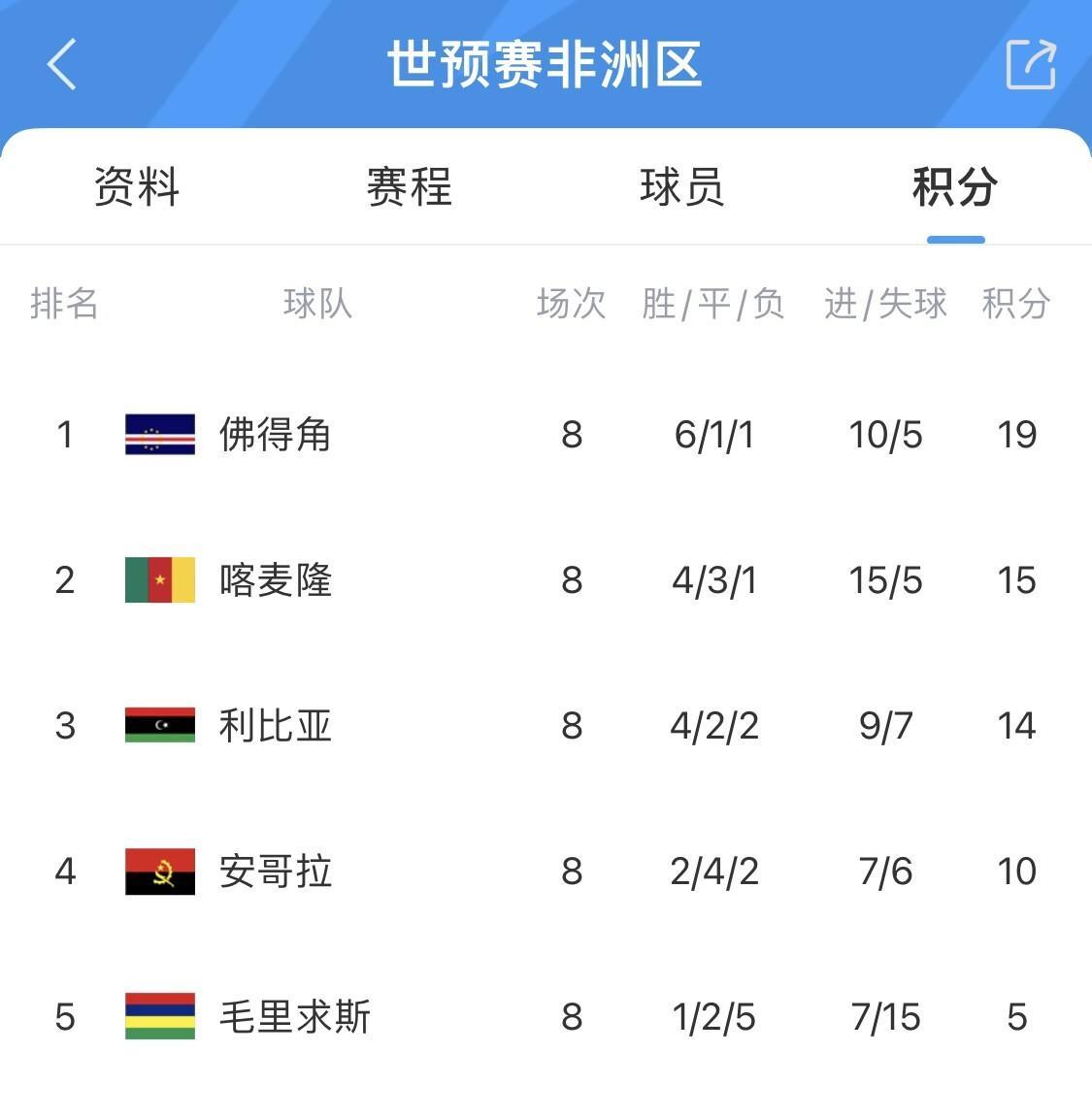
Task: Tap points value 19 for 佛得角
Action: coord(1016,435)
